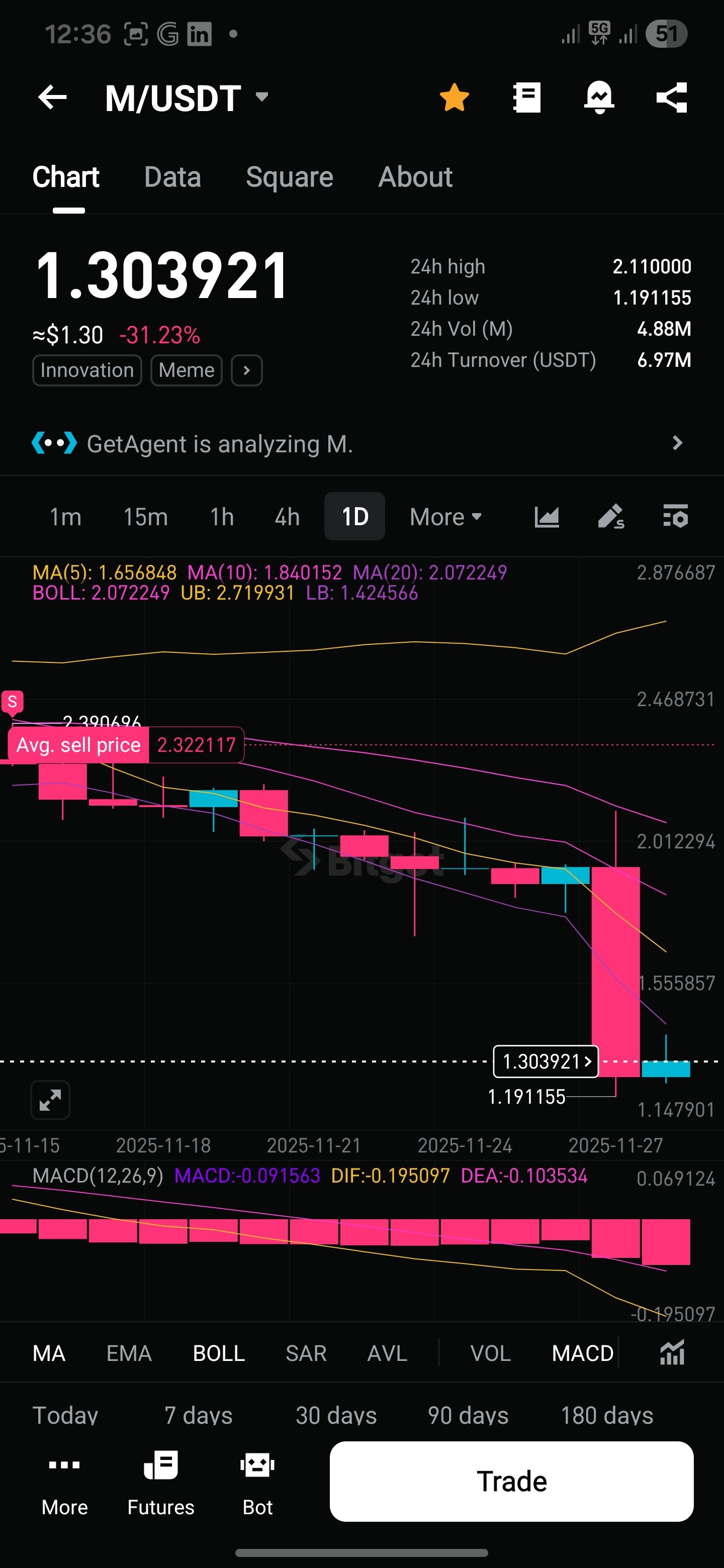Switch to the Data tab
Screen dimensions: 724x1568
pyautogui.click(x=172, y=177)
